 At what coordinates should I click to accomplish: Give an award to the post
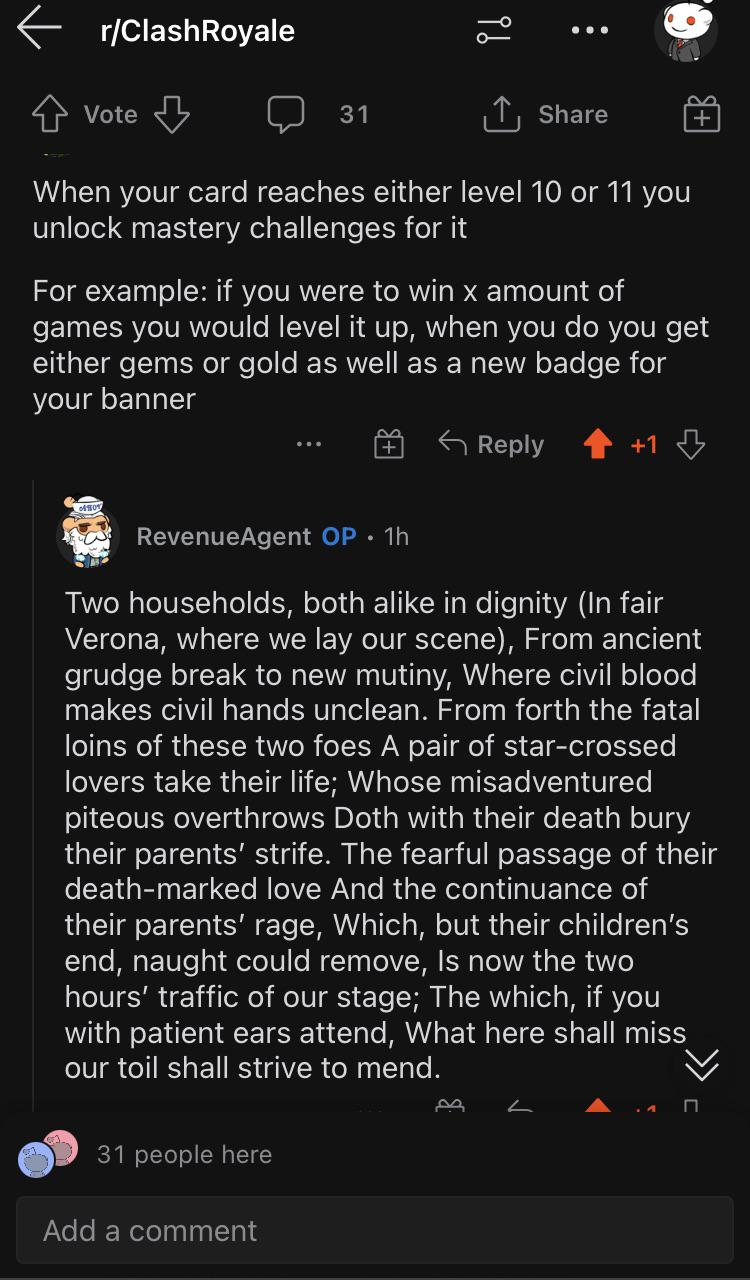(701, 116)
